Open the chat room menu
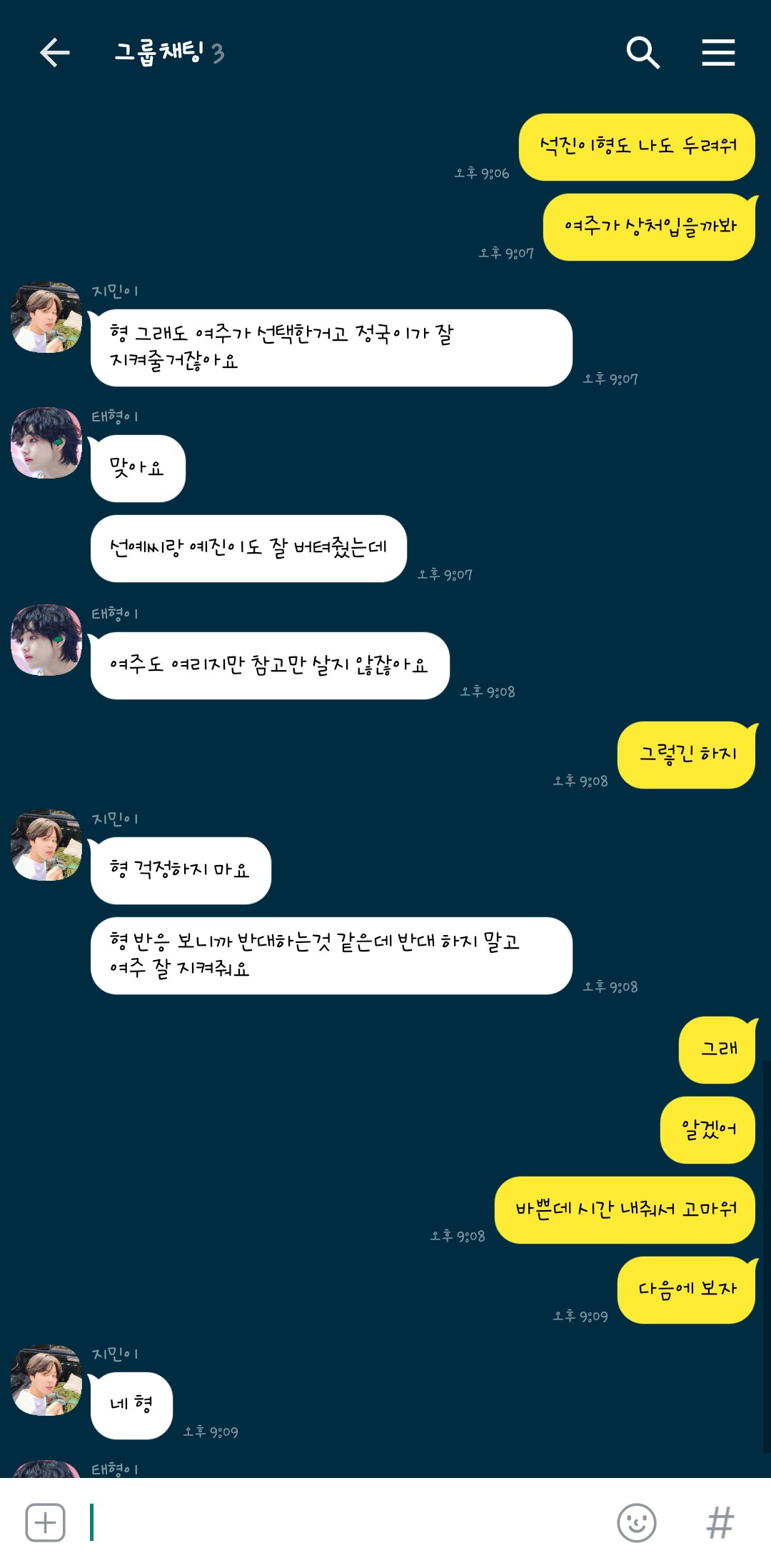771x1568 pixels. pos(718,52)
